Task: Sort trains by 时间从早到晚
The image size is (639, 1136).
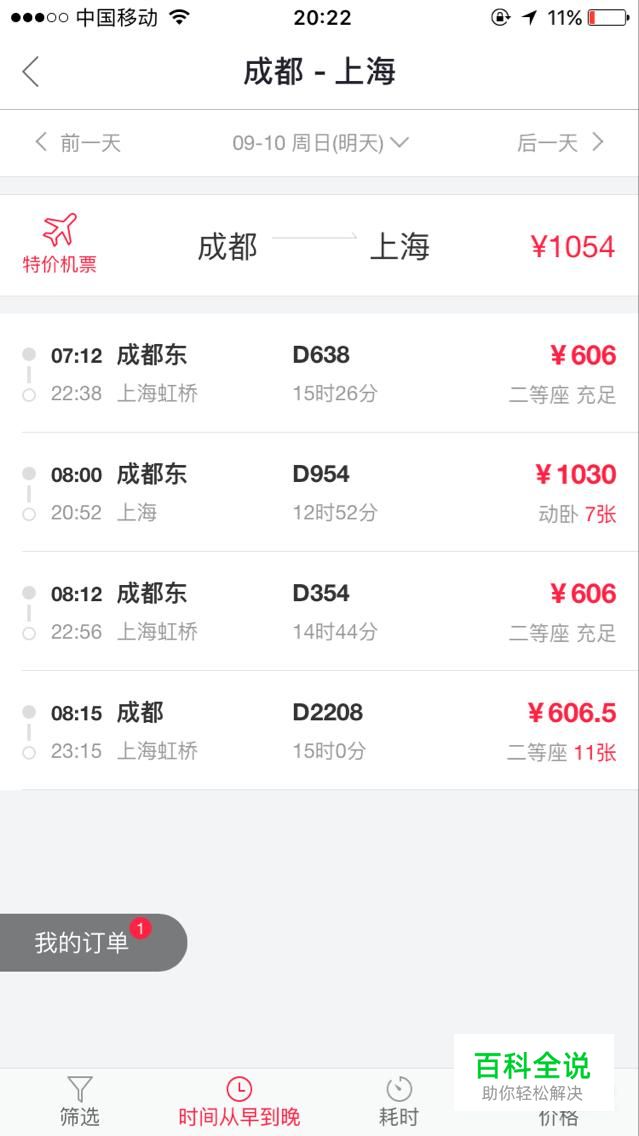Action: click(239, 1101)
